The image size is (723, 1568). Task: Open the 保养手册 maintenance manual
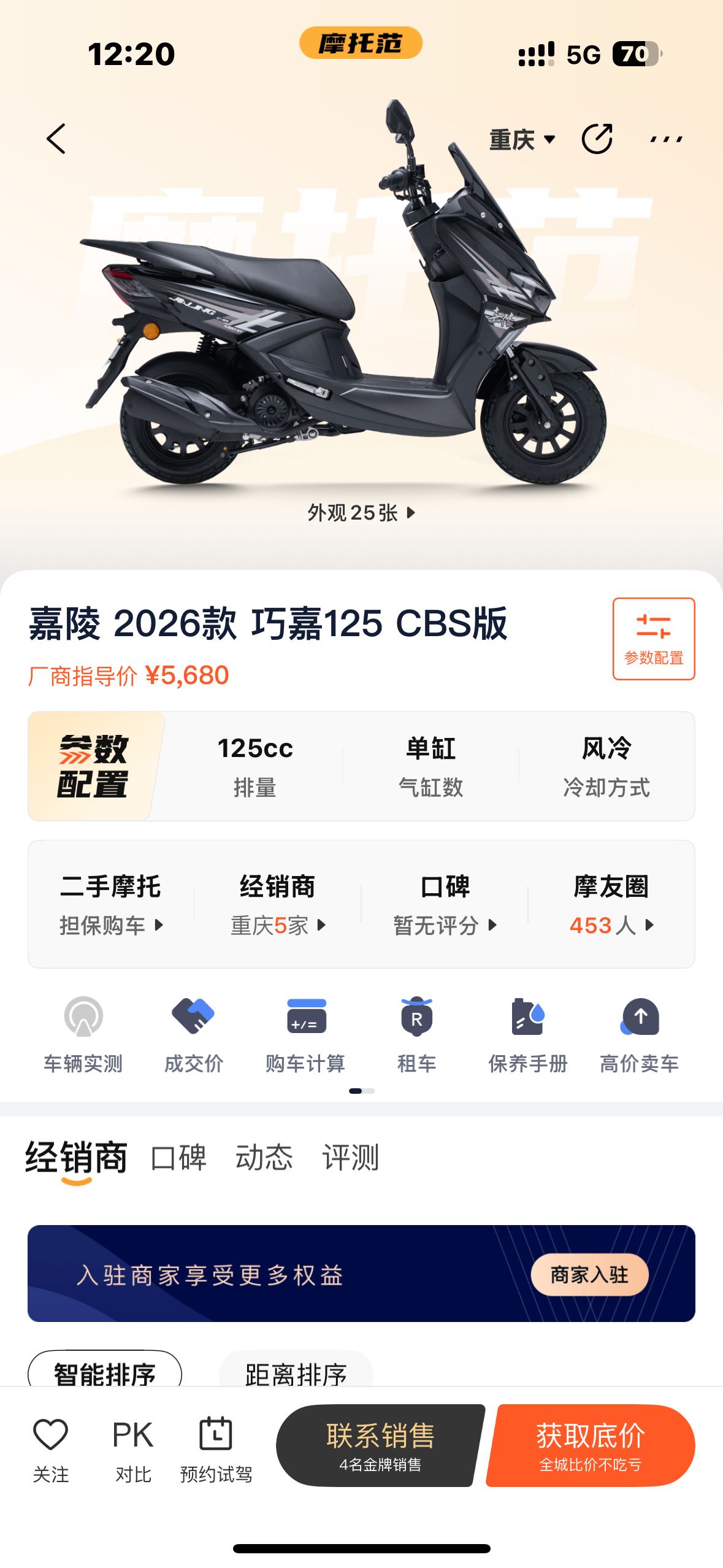pos(528,1034)
